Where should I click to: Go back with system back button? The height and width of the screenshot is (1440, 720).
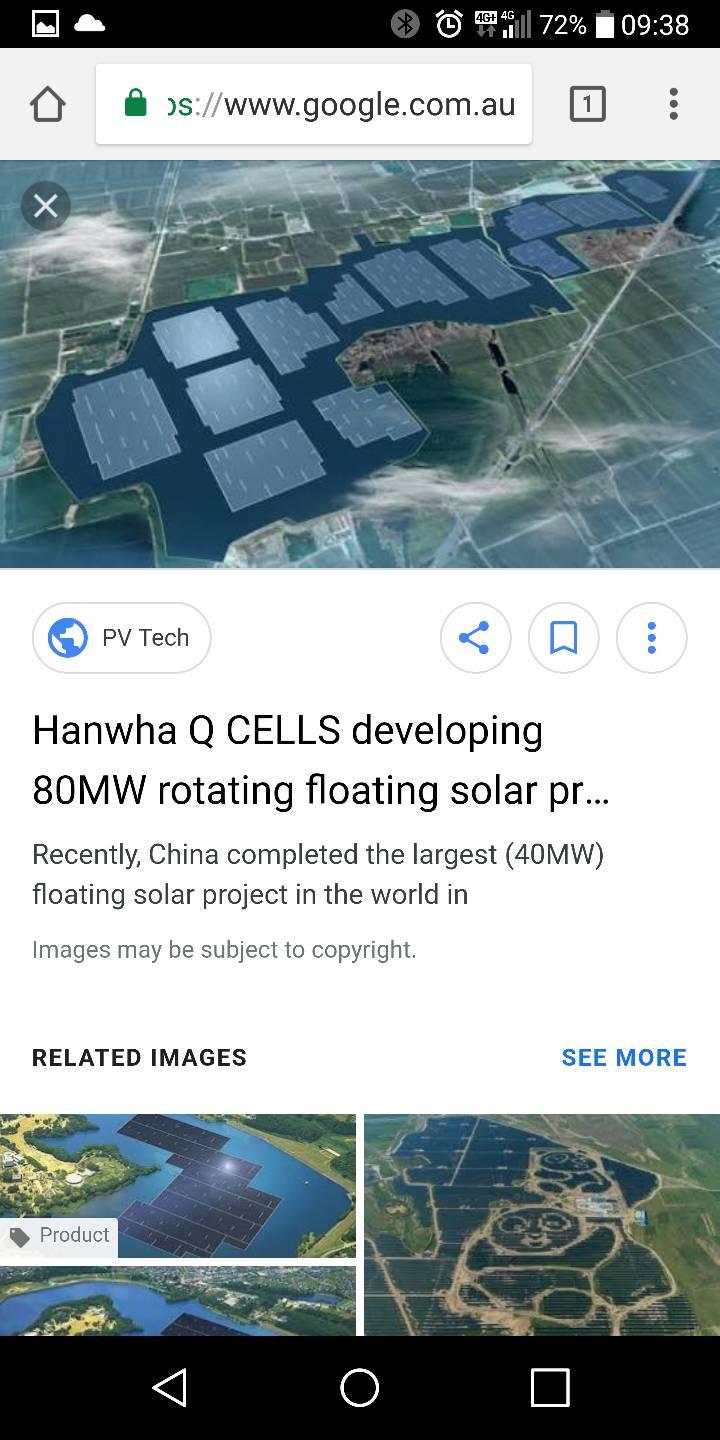[x=170, y=1388]
